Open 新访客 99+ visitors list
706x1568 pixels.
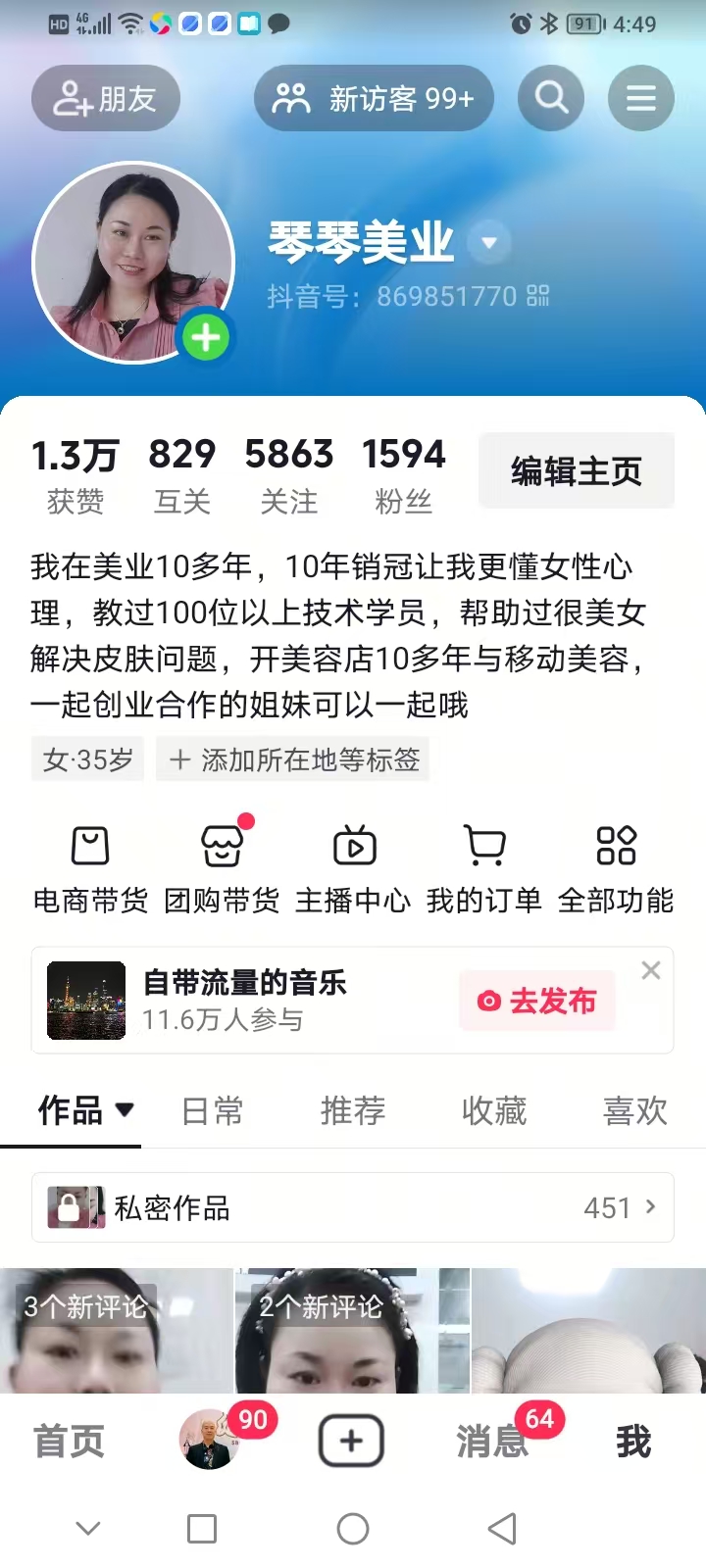[x=374, y=98]
